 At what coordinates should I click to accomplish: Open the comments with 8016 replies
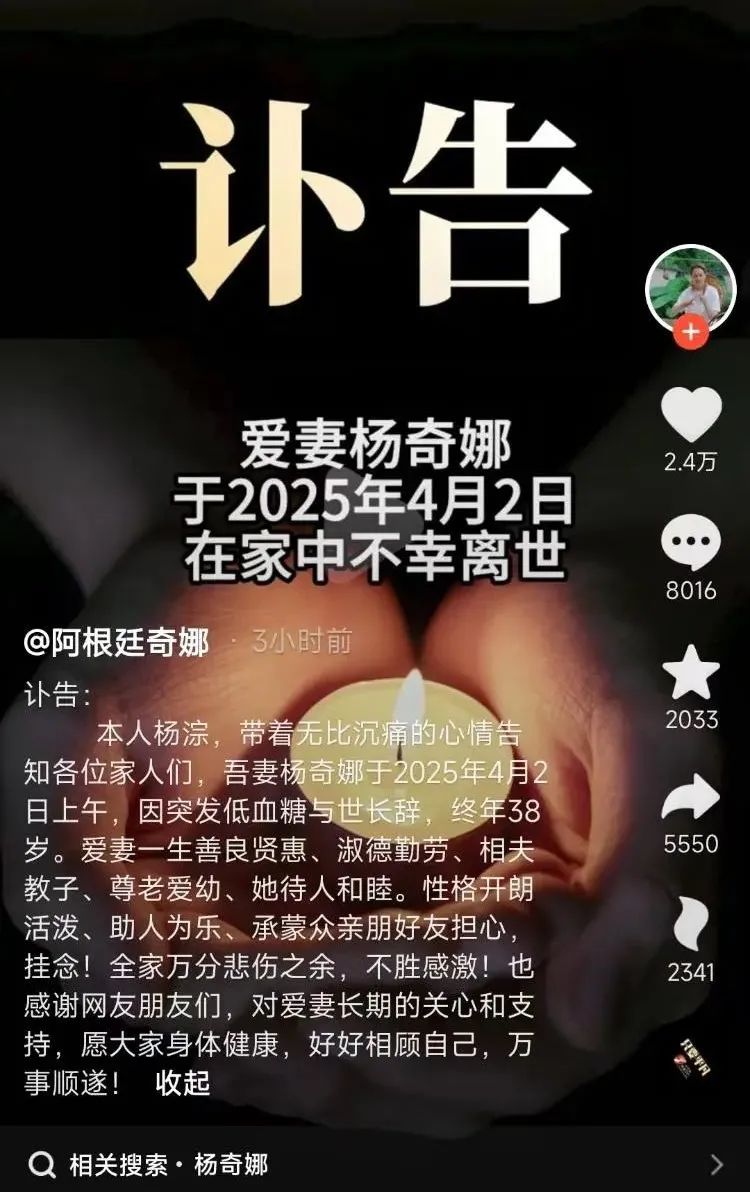coord(691,544)
